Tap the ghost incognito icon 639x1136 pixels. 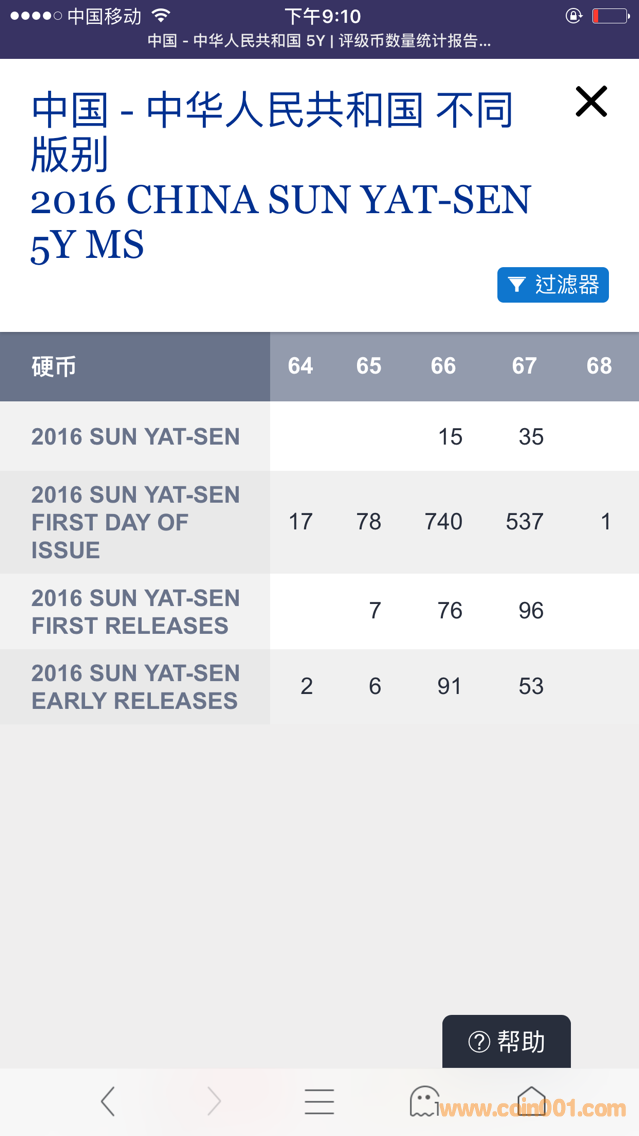click(424, 1101)
